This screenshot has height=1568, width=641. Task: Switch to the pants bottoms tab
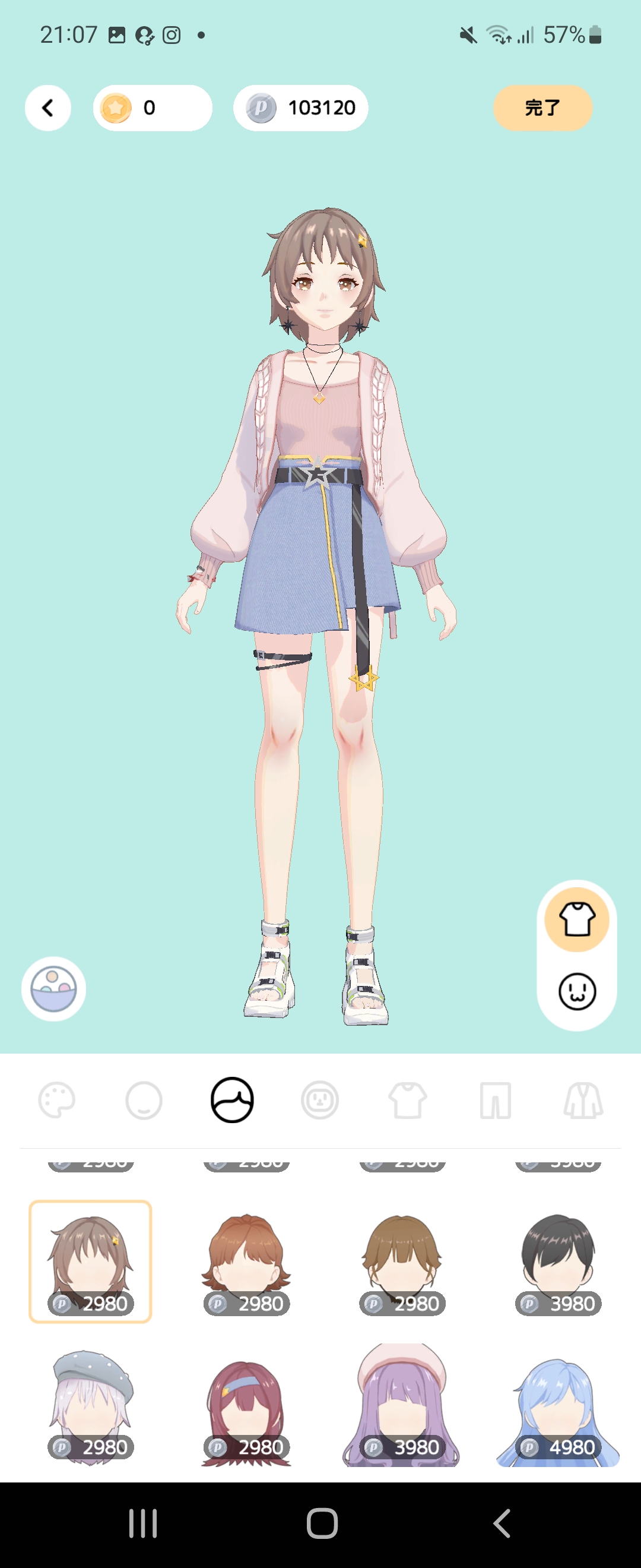click(495, 1100)
